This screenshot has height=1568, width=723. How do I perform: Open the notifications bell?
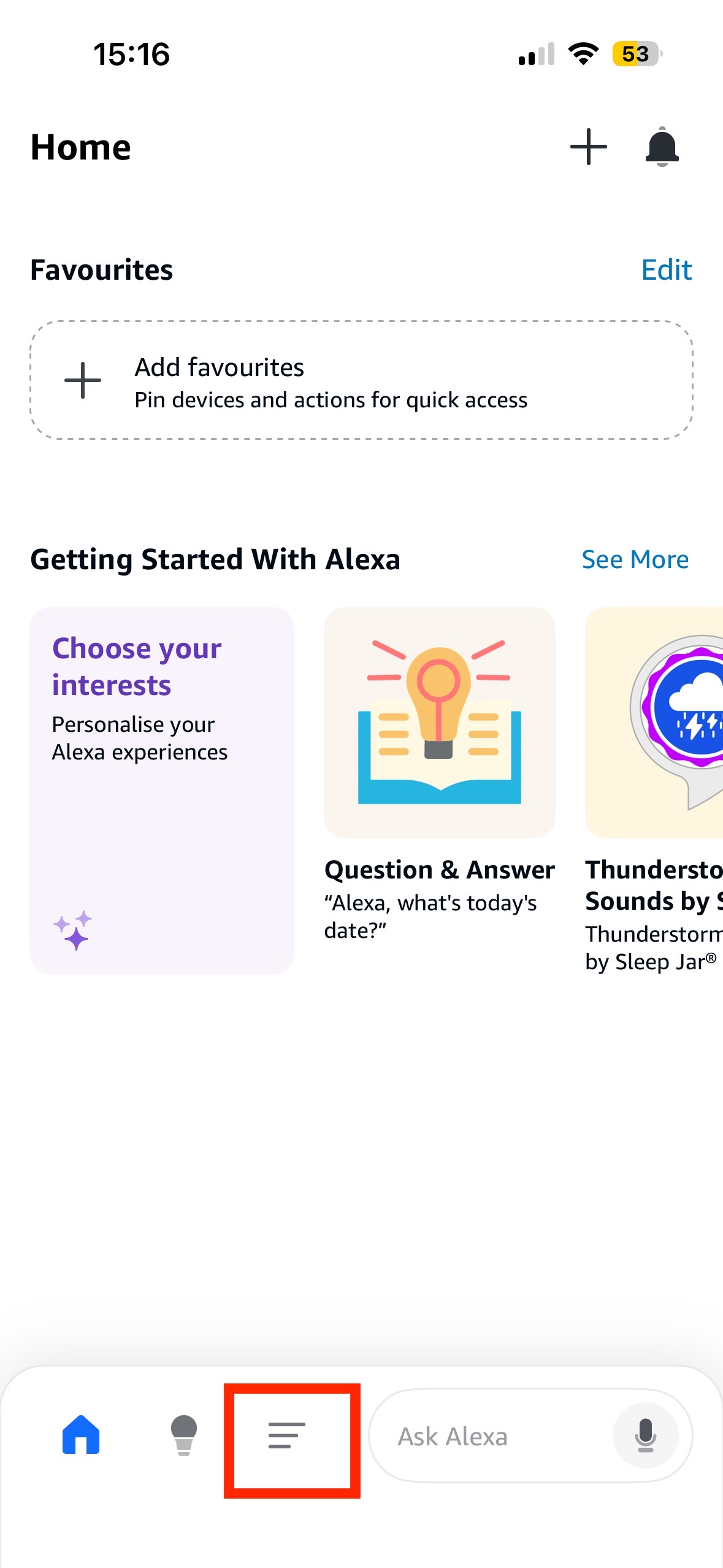(x=662, y=147)
